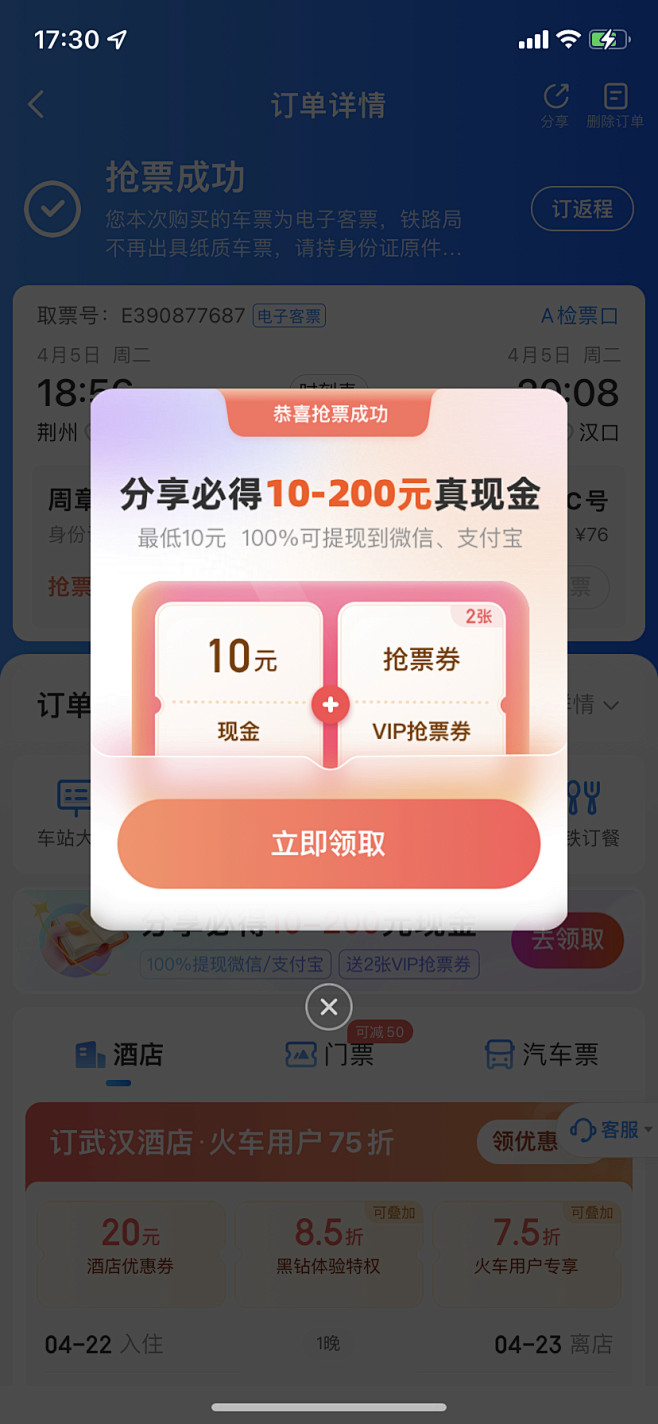Viewport: 658px width, 1424px height.
Task: Select the 7.5折 火车用户专享 card
Action: [526, 1246]
